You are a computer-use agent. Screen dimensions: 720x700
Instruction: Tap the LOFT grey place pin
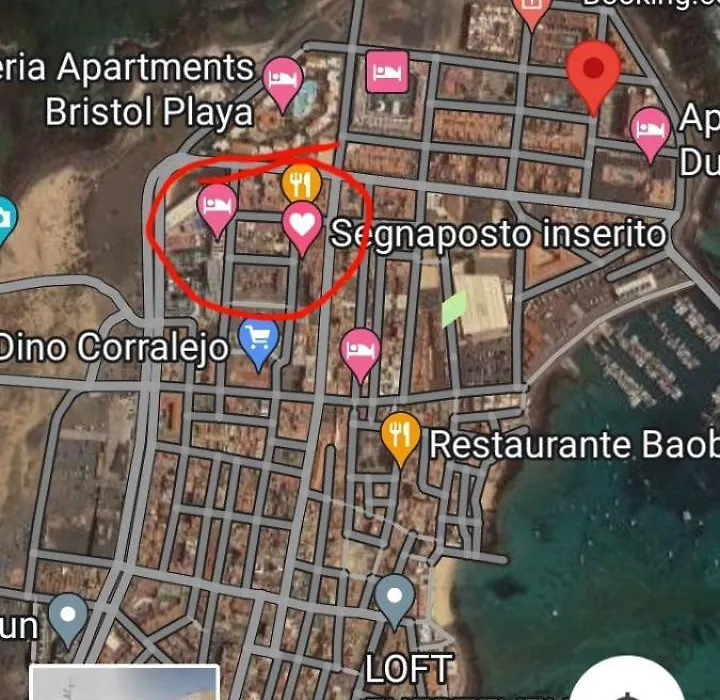[x=395, y=598]
